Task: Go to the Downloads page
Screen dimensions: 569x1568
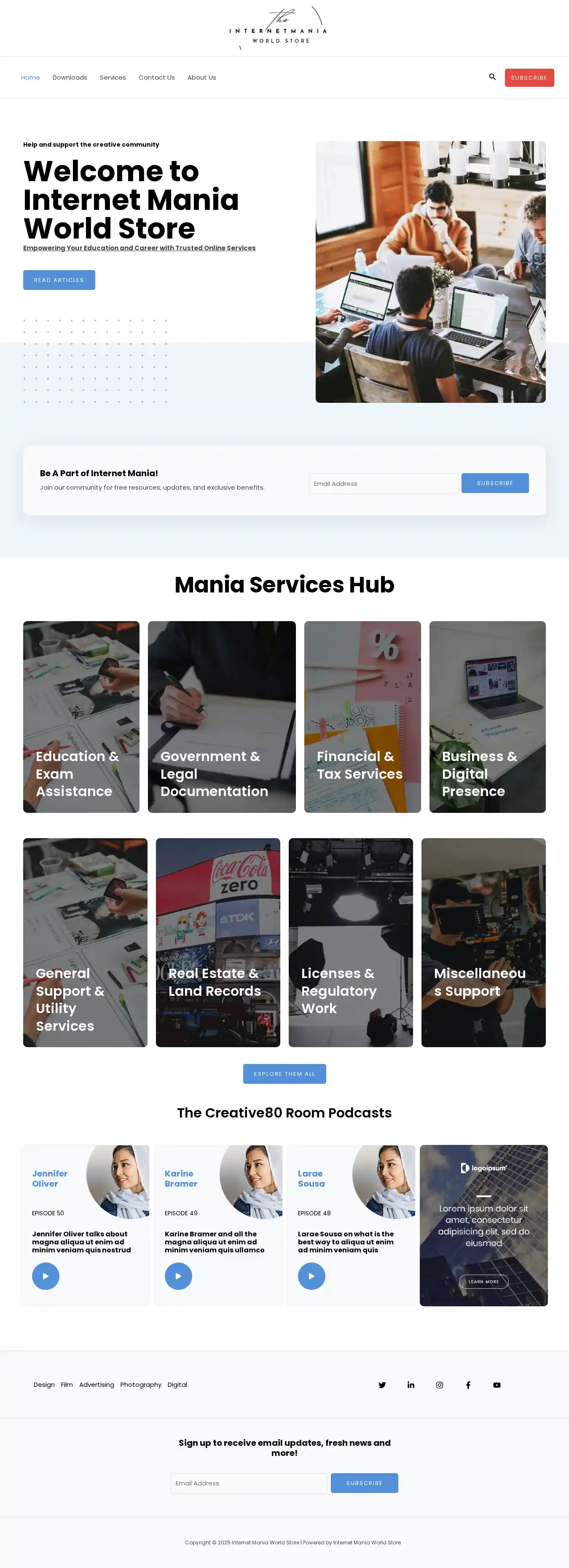Action: (x=70, y=77)
